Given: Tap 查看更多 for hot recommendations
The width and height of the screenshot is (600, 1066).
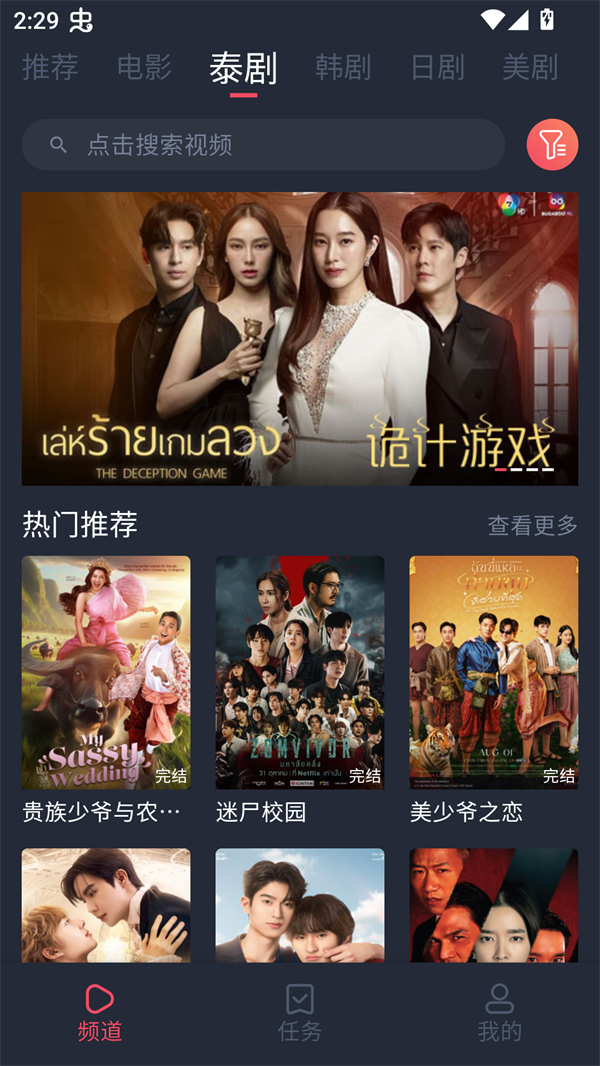Looking at the screenshot, I should tap(532, 525).
